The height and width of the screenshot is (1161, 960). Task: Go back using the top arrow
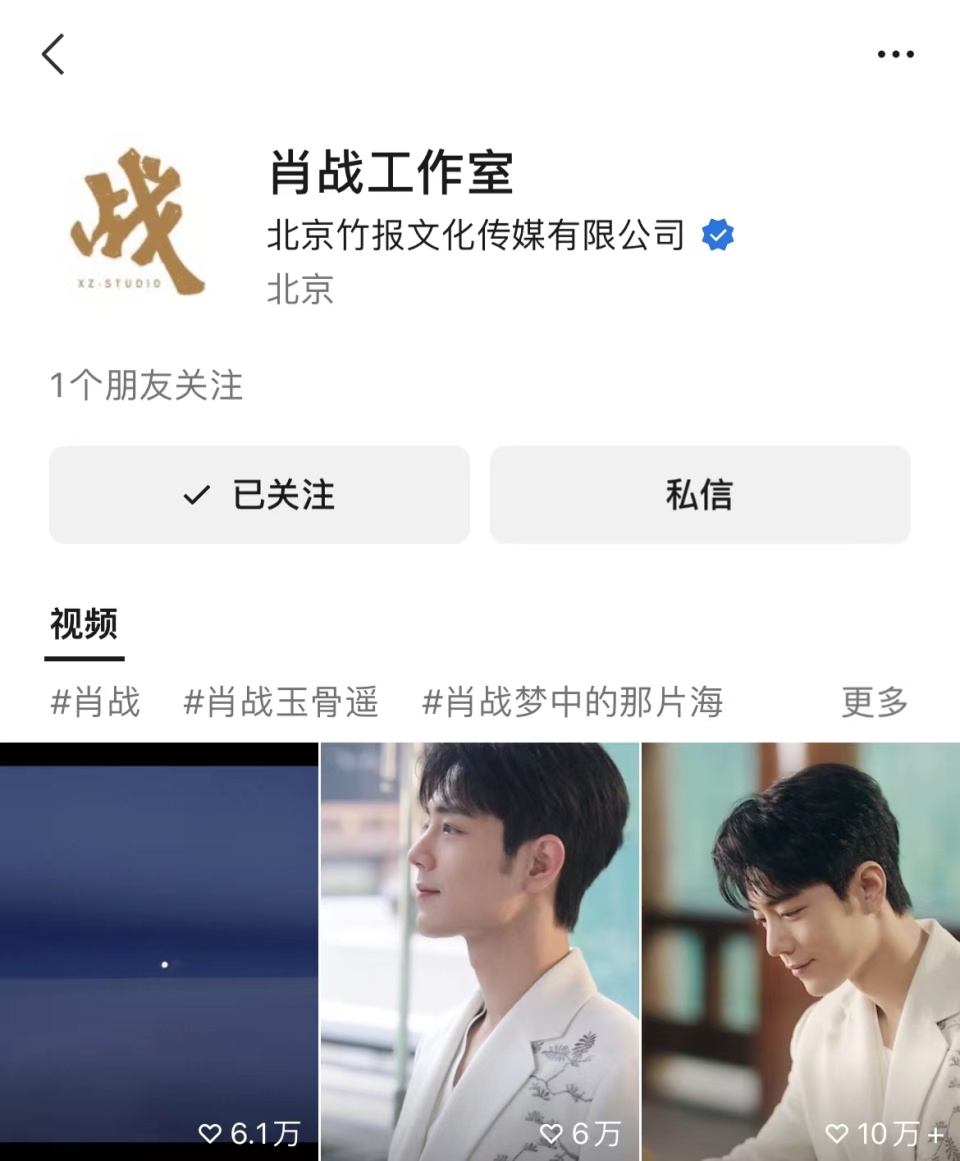pos(53,54)
